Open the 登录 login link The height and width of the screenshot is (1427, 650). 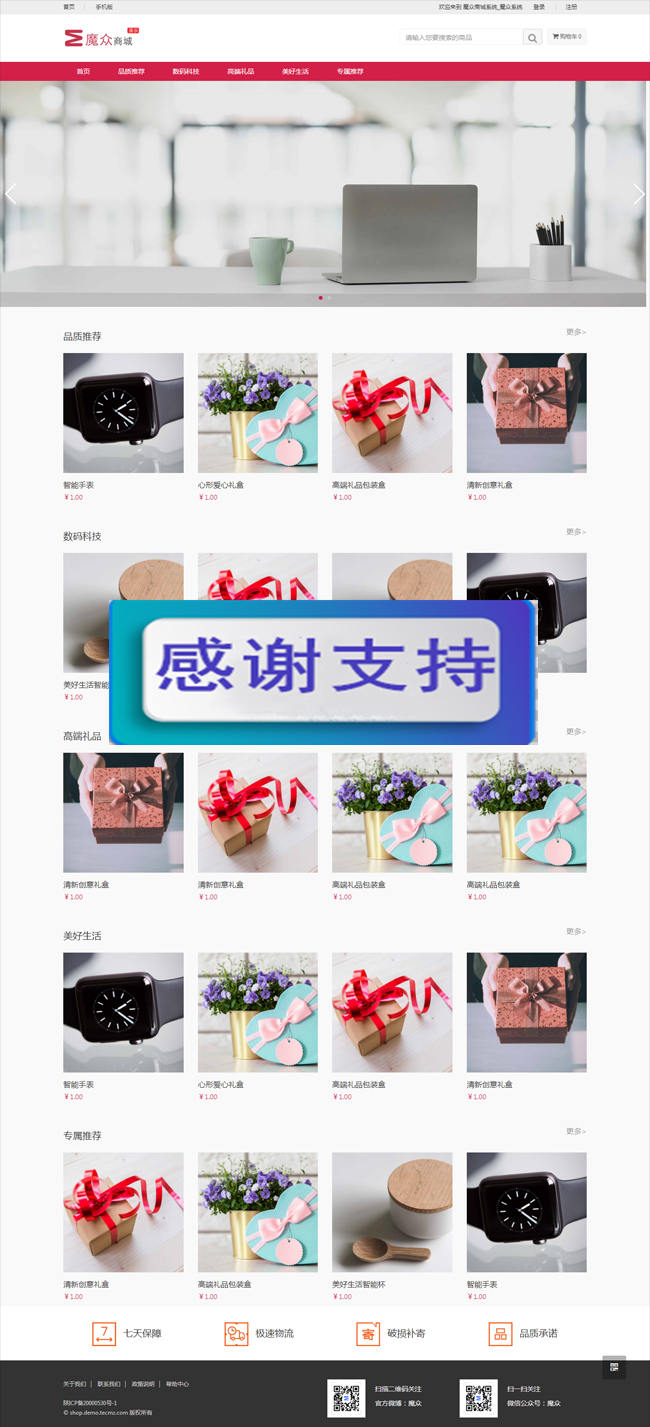click(539, 7)
